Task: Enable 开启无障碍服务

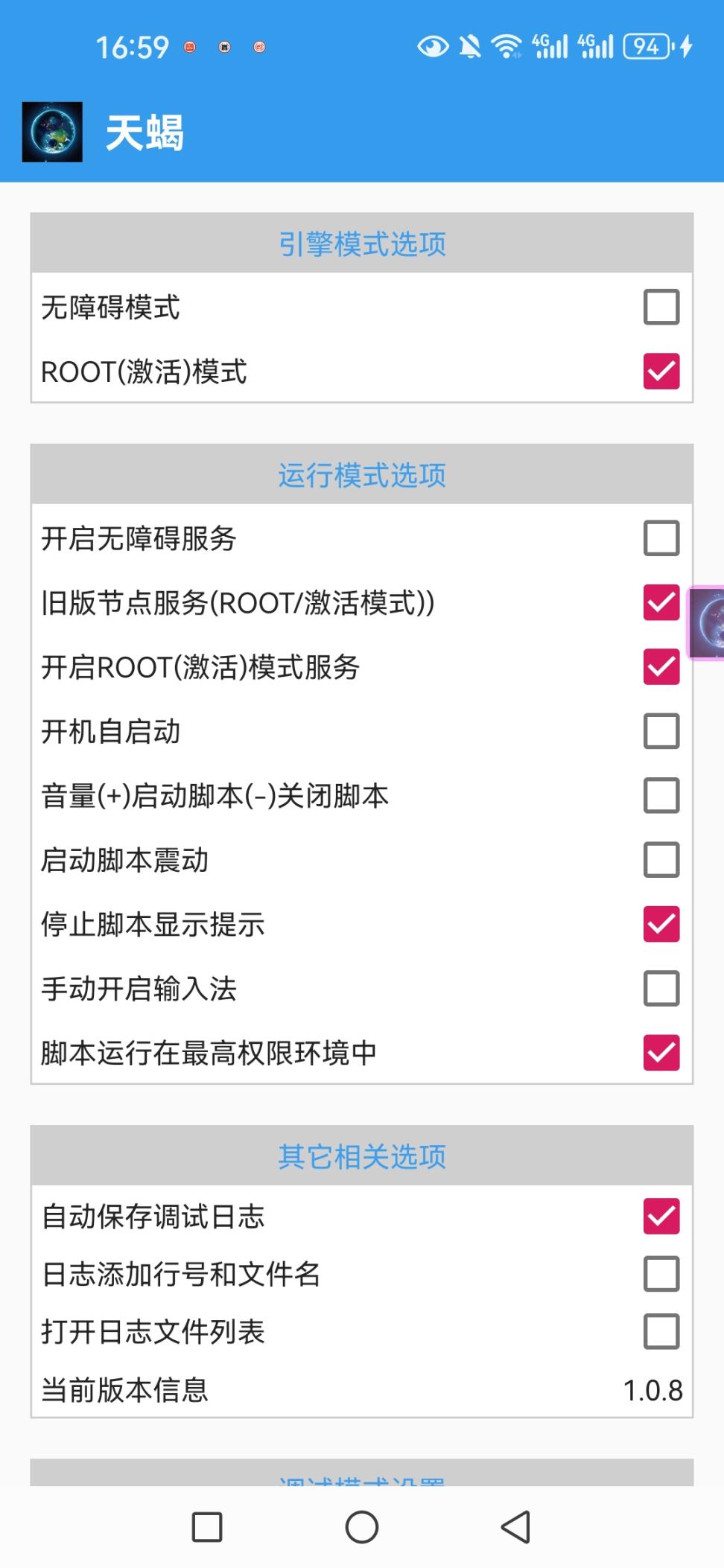Action: 660,538
